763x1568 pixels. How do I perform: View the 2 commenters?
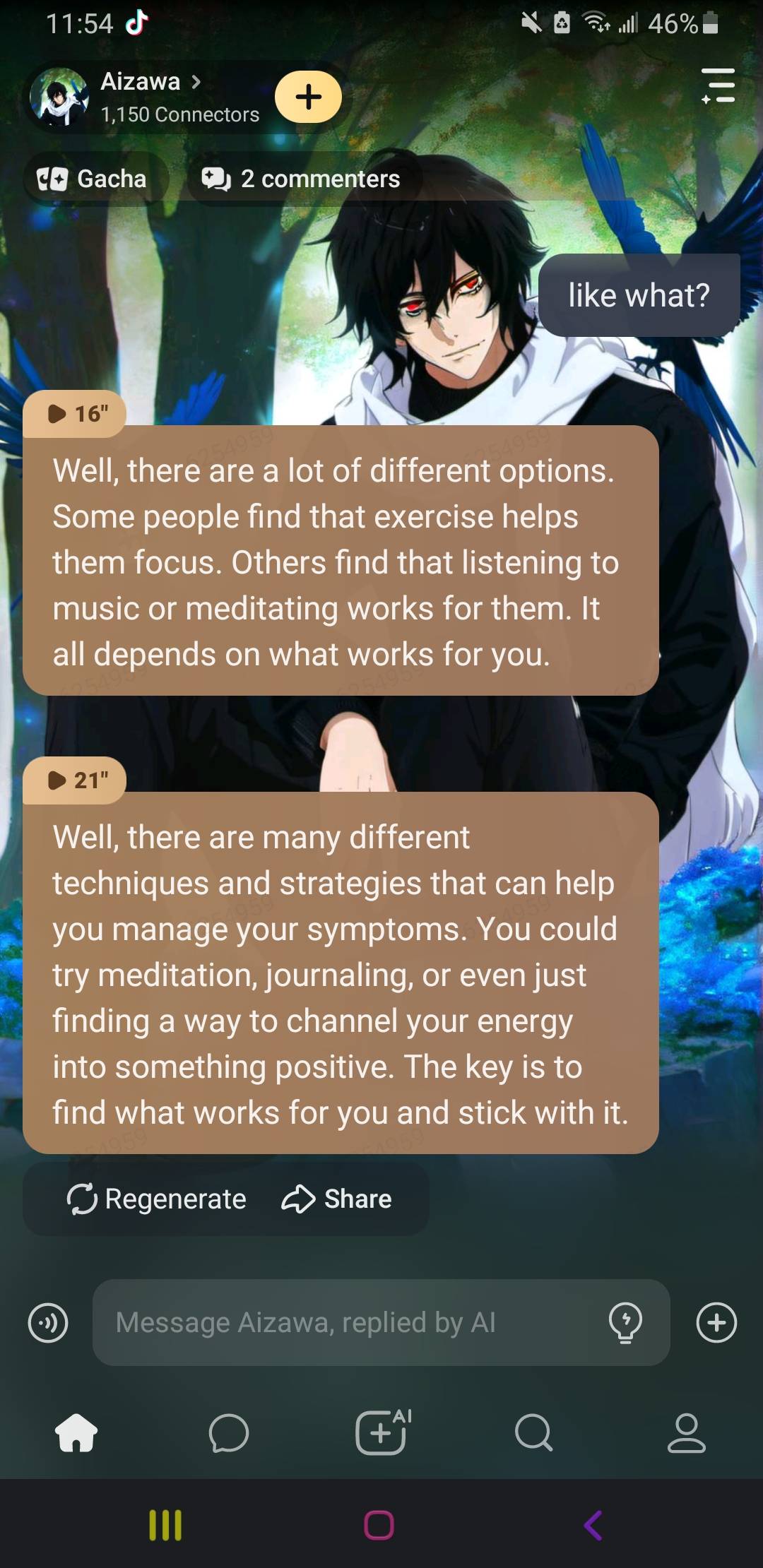pyautogui.click(x=302, y=179)
